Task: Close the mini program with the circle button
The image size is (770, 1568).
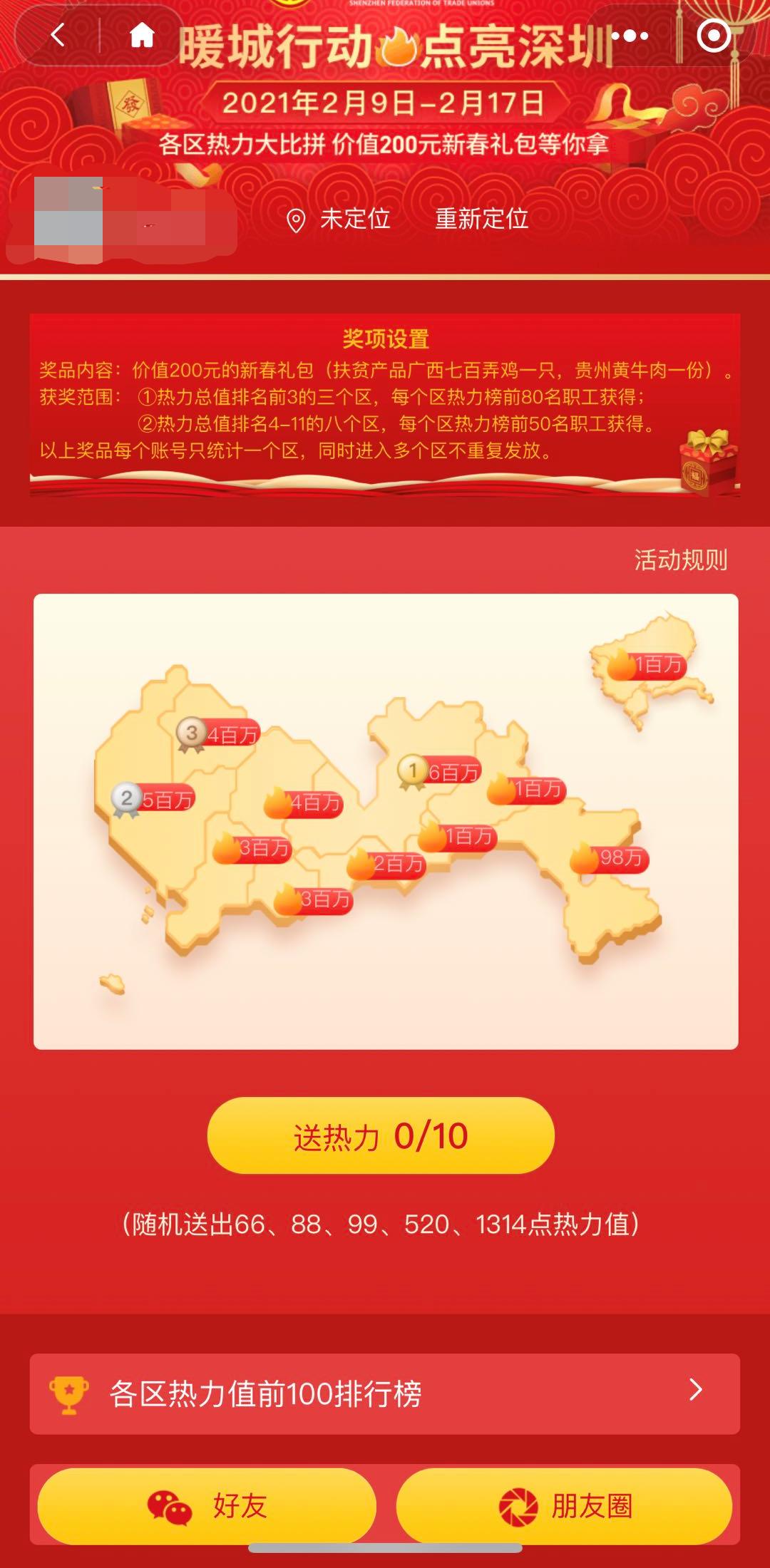Action: [x=714, y=36]
